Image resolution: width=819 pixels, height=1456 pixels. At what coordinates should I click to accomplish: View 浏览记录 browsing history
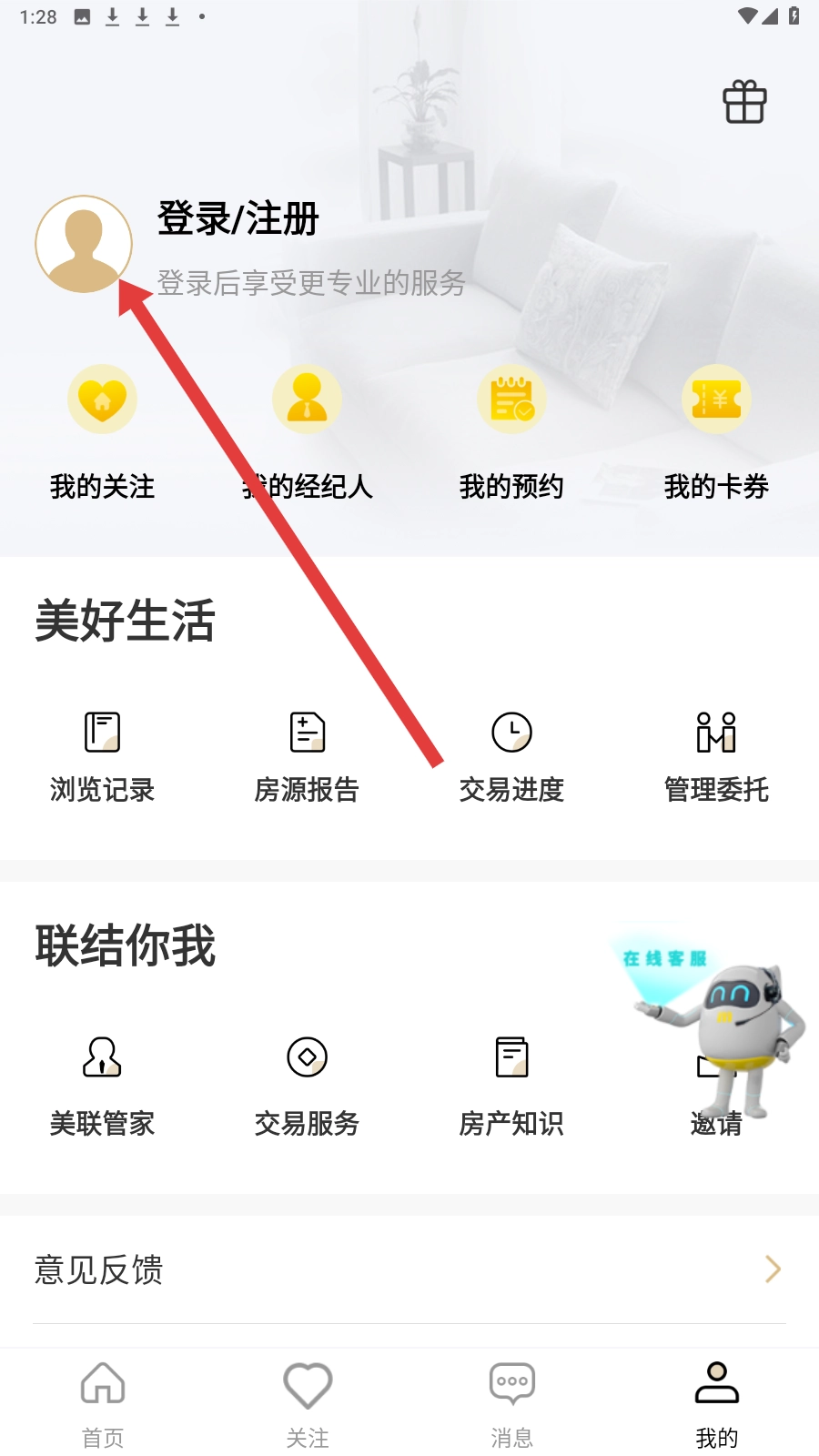click(102, 755)
